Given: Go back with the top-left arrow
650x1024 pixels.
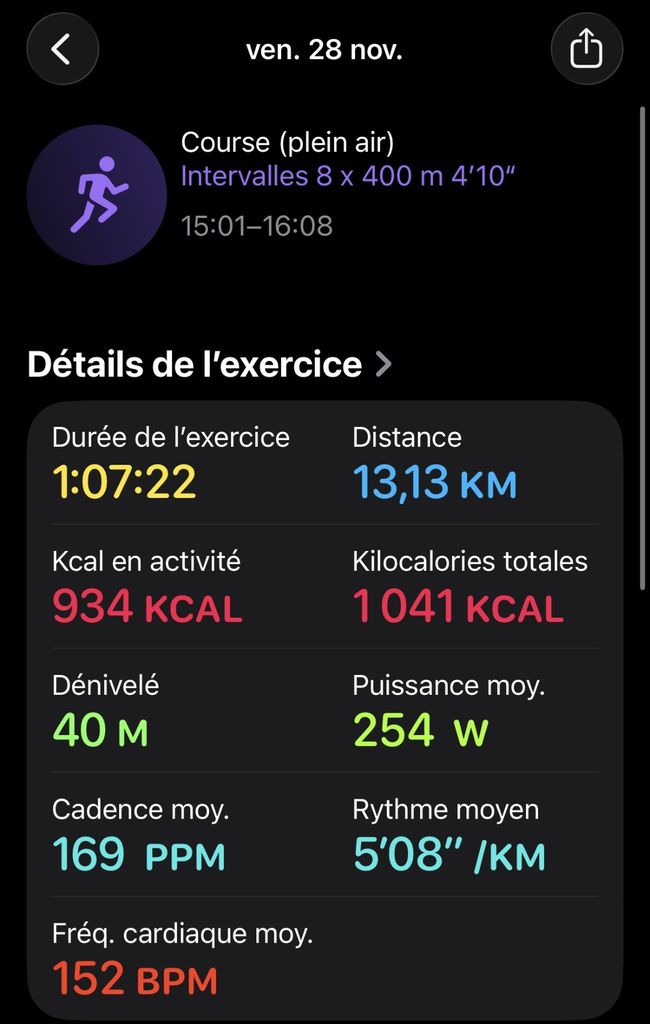Looking at the screenshot, I should tap(62, 48).
